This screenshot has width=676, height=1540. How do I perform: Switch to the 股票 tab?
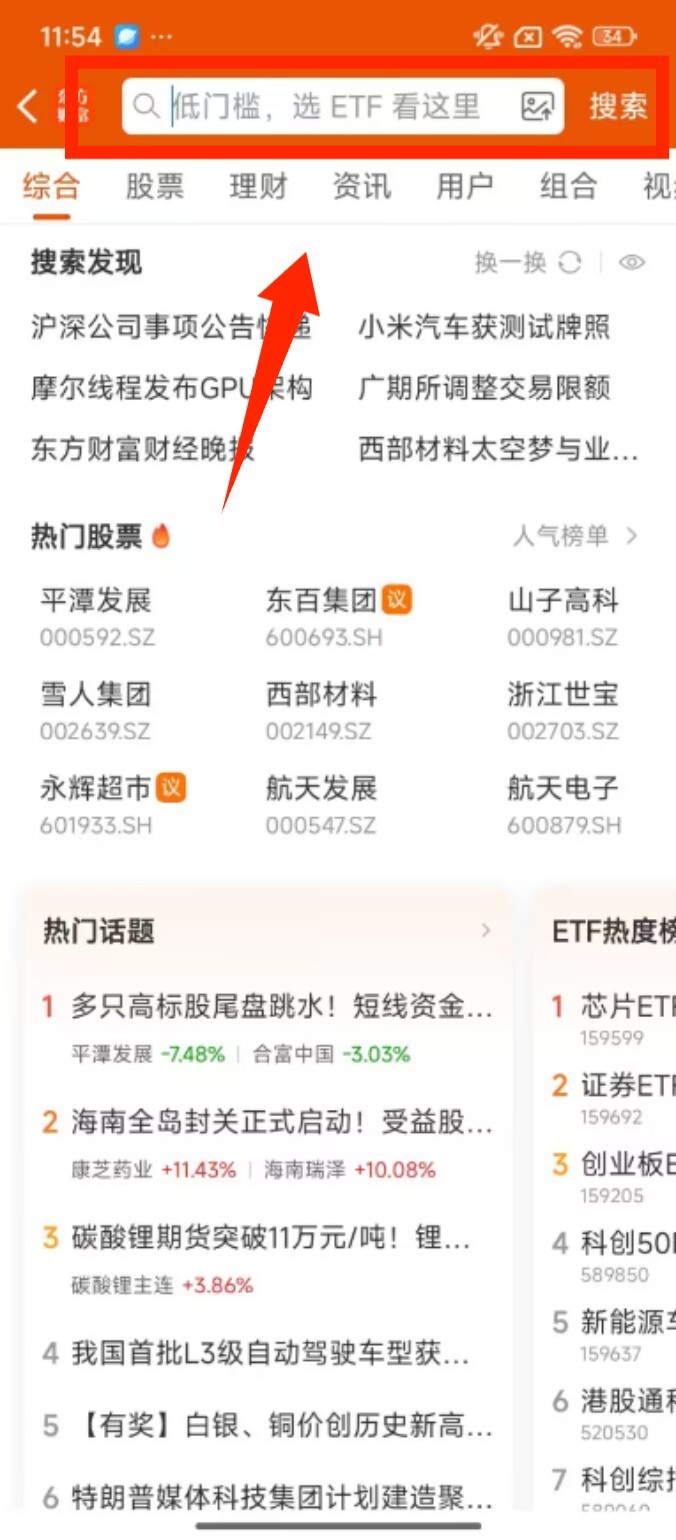[155, 187]
